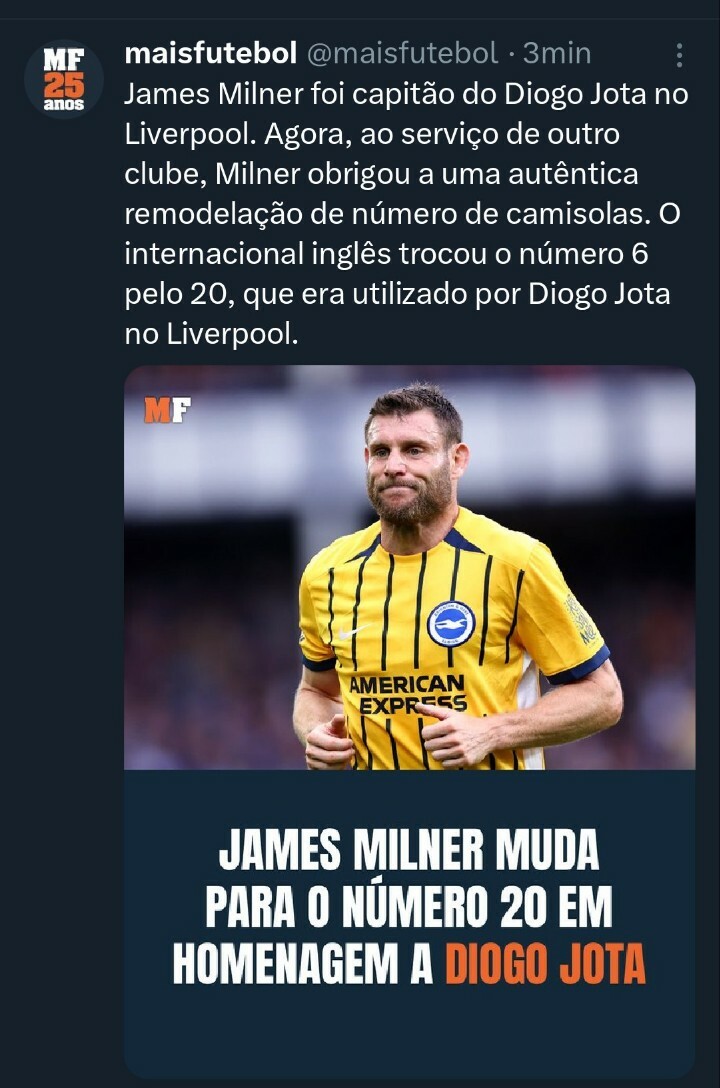Screen dimensions: 720x1088
Task: Open the James Milner article card
Action: point(409,720)
